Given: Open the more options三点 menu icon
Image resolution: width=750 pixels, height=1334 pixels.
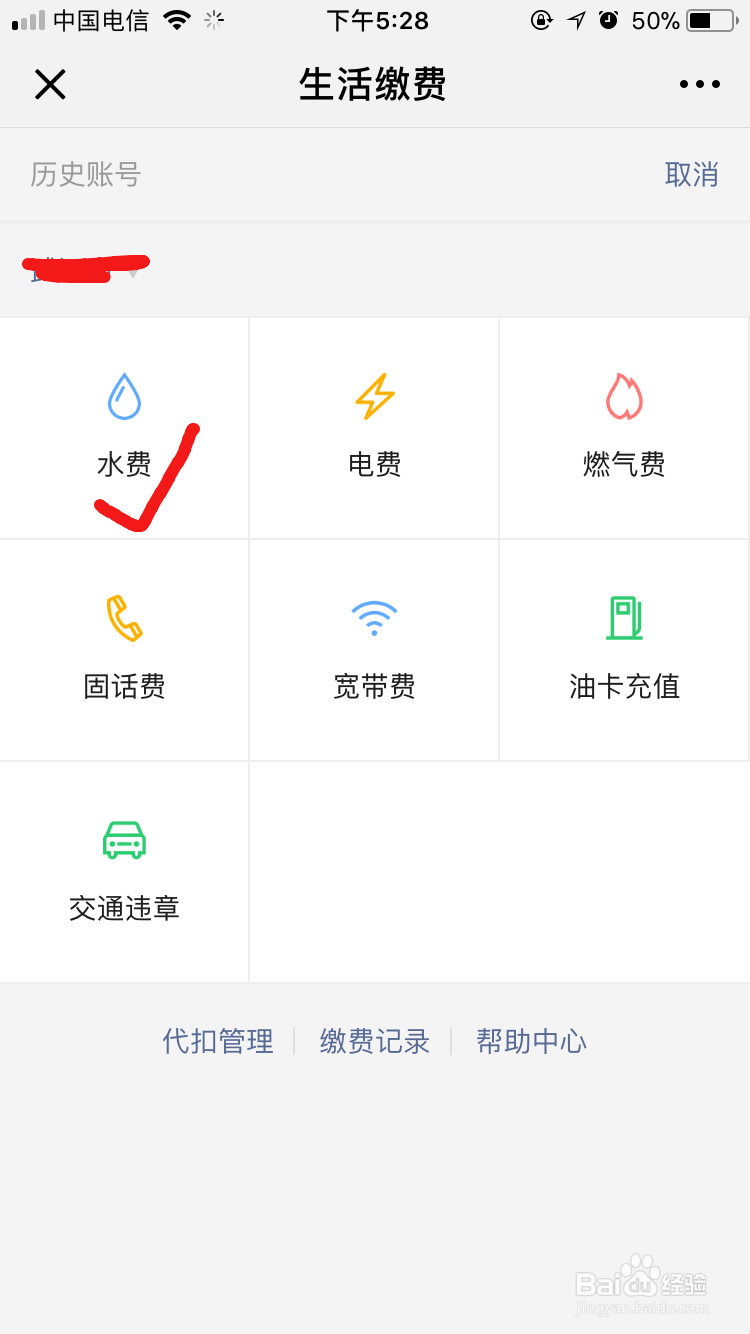Looking at the screenshot, I should click(699, 84).
